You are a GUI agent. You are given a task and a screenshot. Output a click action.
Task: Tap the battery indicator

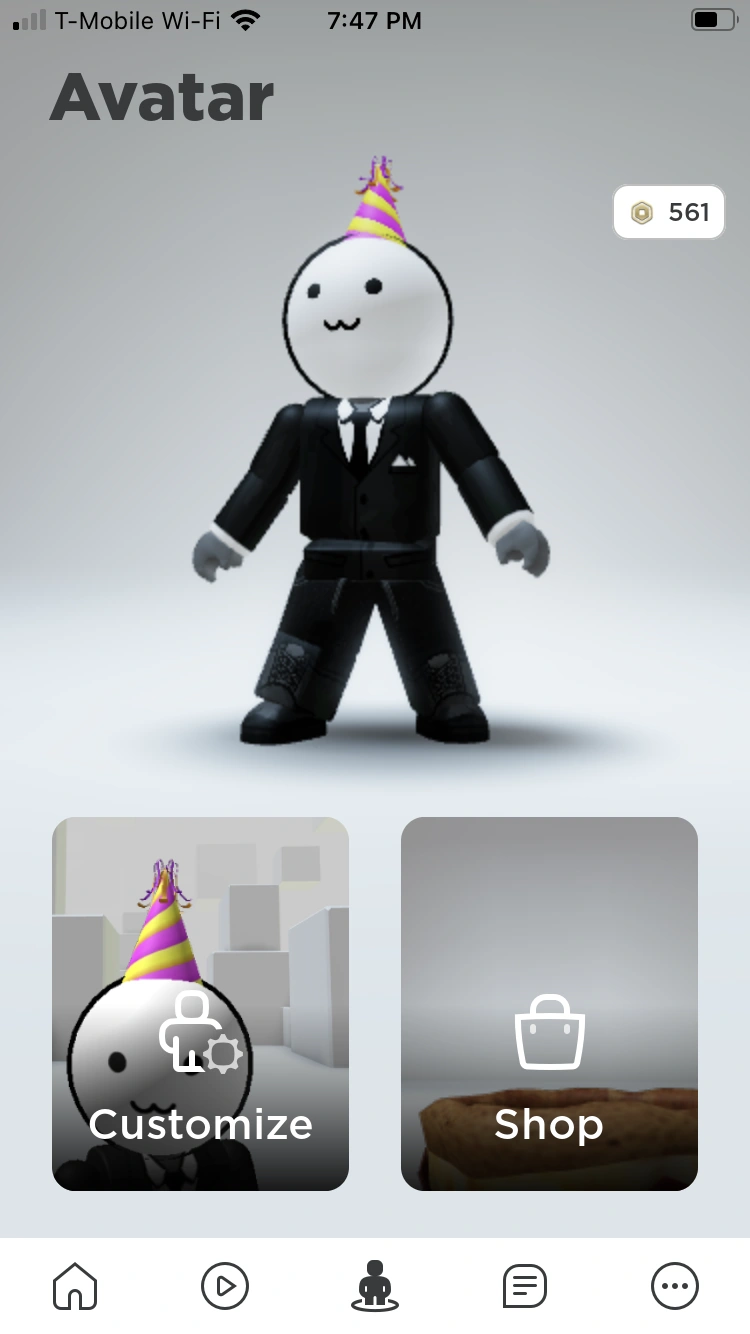click(712, 18)
